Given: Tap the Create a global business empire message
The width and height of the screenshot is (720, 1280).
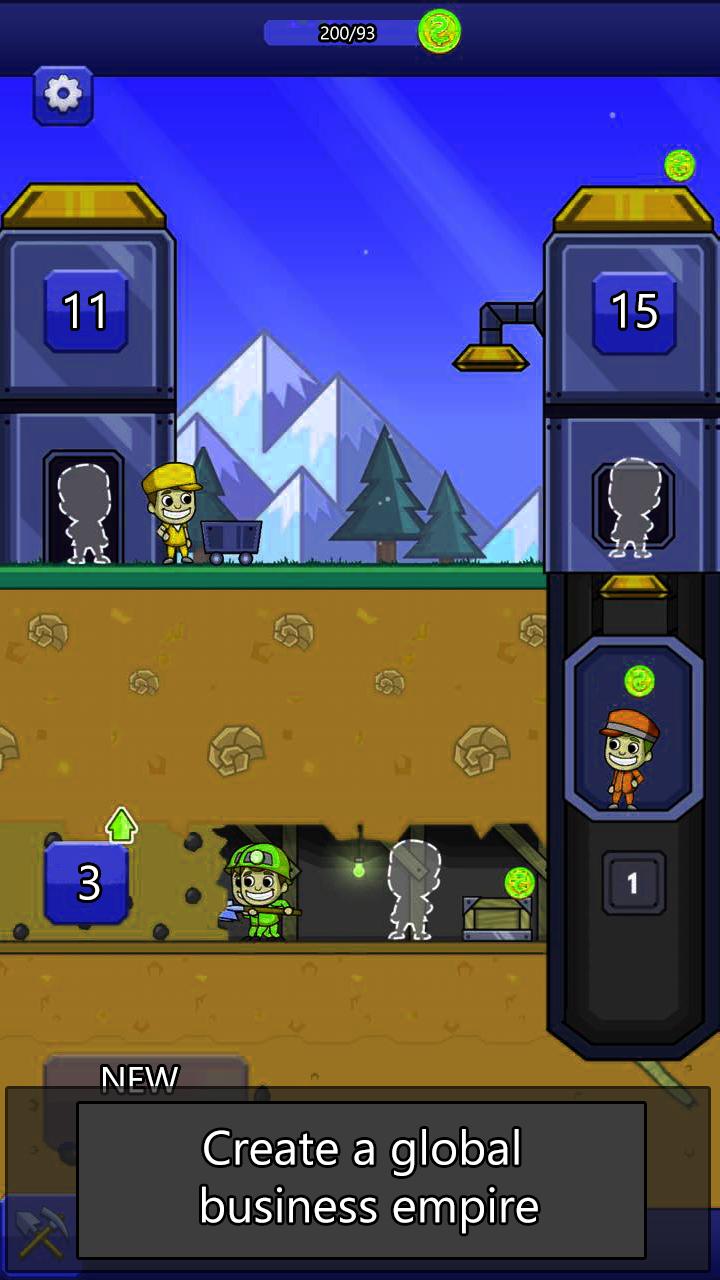Looking at the screenshot, I should [x=361, y=1178].
